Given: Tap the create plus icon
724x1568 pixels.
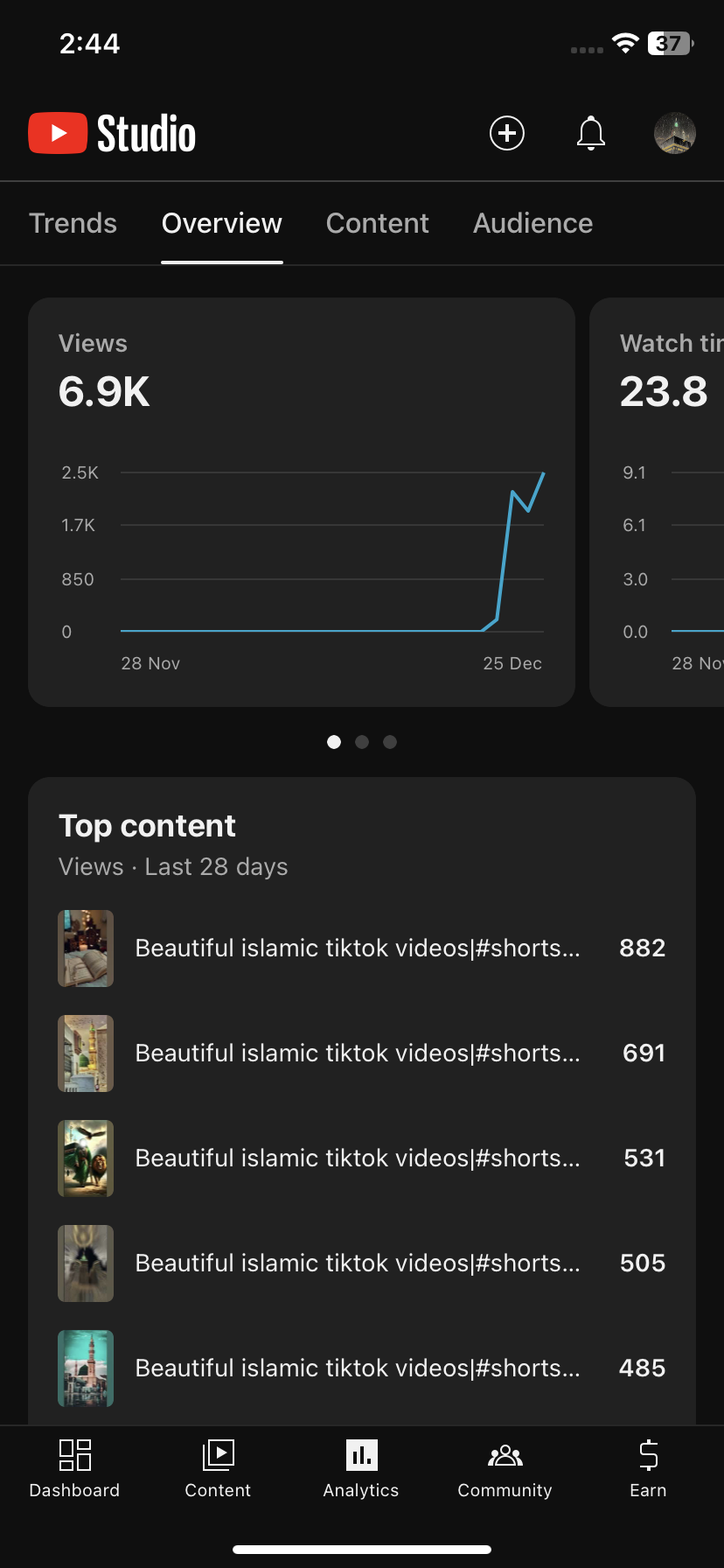Looking at the screenshot, I should [506, 133].
